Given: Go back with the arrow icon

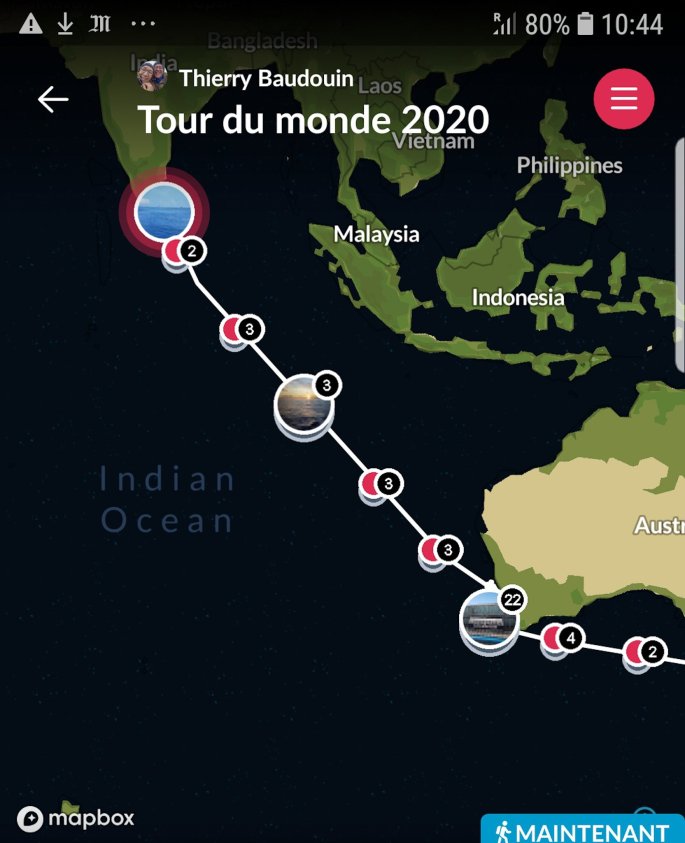Looking at the screenshot, I should pos(53,99).
